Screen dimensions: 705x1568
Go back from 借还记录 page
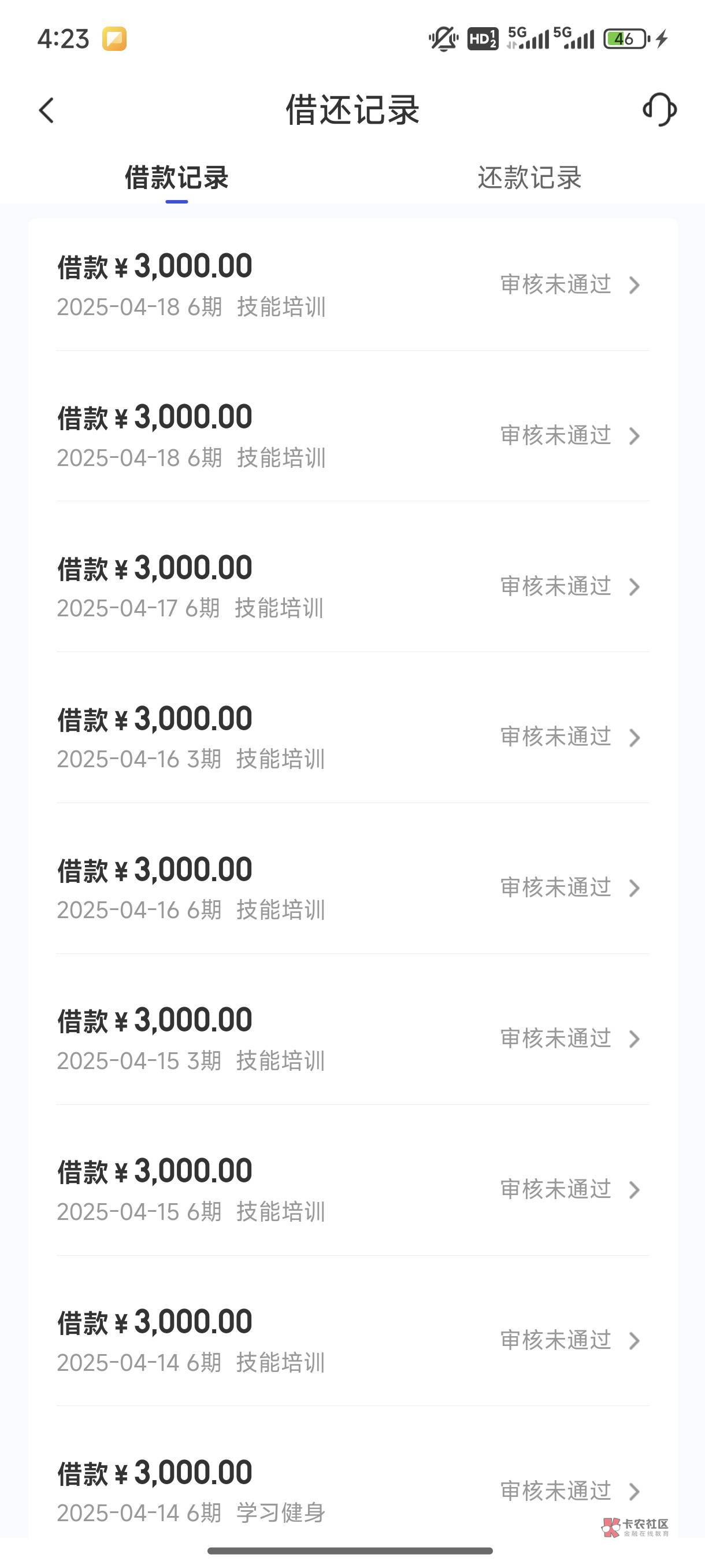click(x=47, y=110)
